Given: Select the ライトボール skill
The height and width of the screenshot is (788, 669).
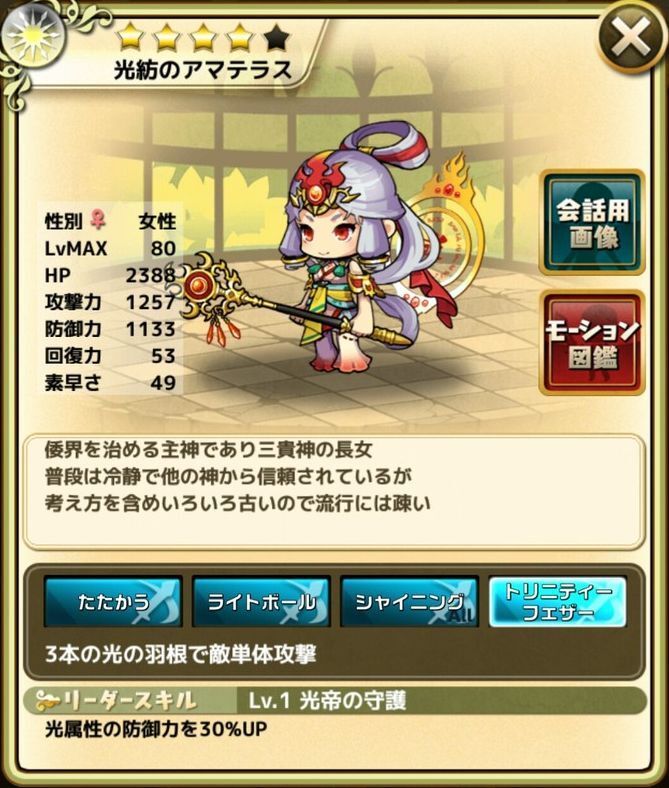Looking at the screenshot, I should pyautogui.click(x=261, y=603).
